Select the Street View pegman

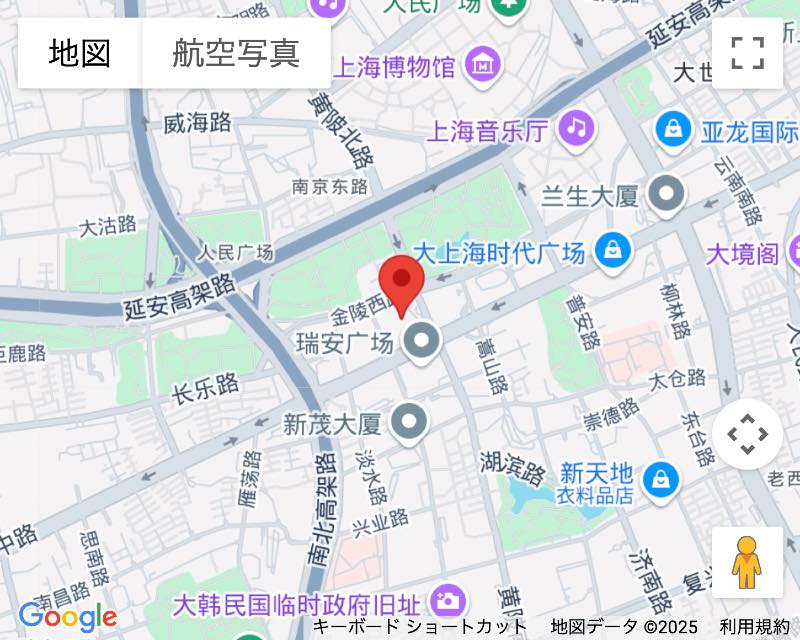click(747, 563)
